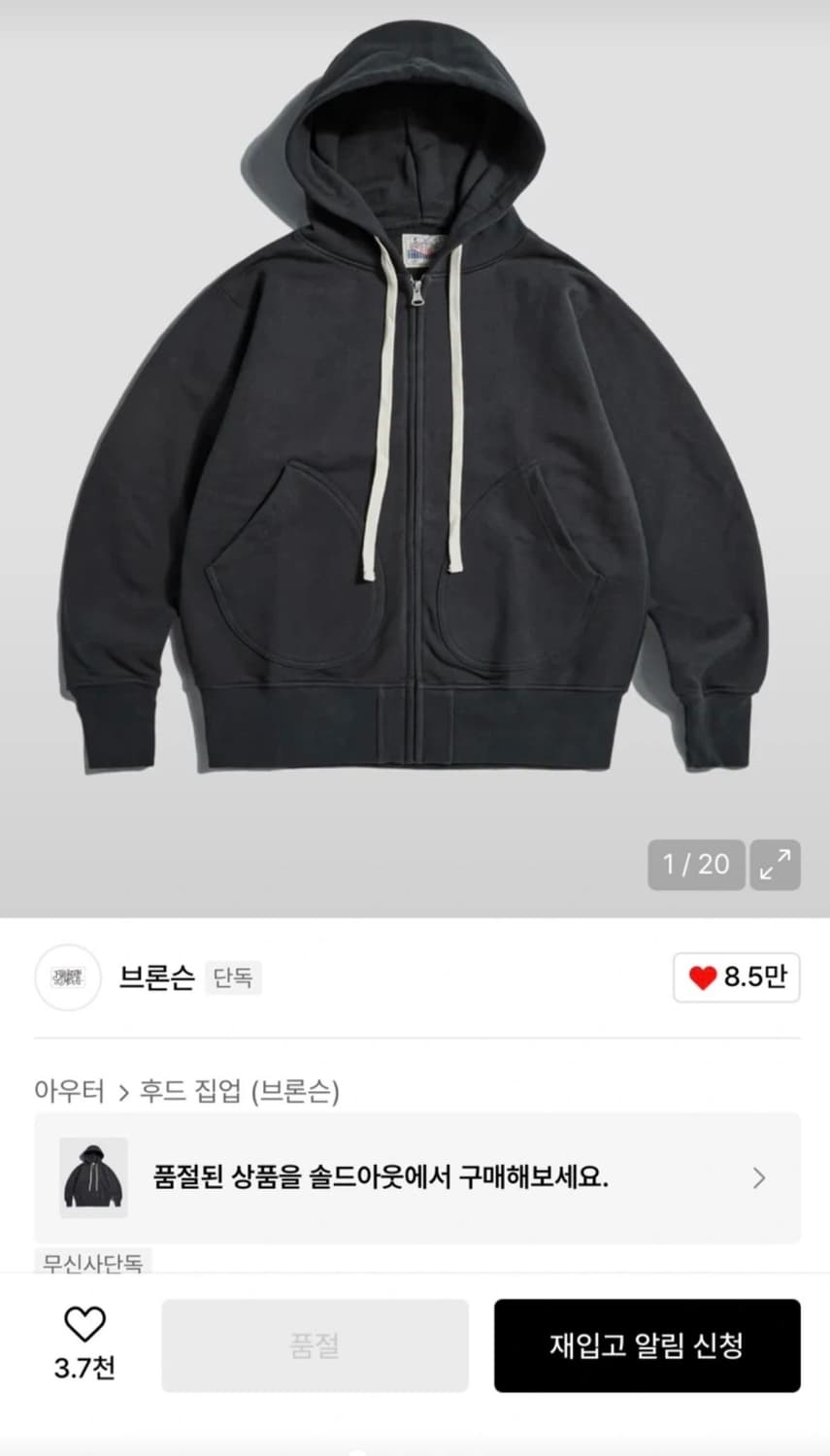Click the small hoodie thumbnail in sold-out banner

click(x=94, y=1177)
